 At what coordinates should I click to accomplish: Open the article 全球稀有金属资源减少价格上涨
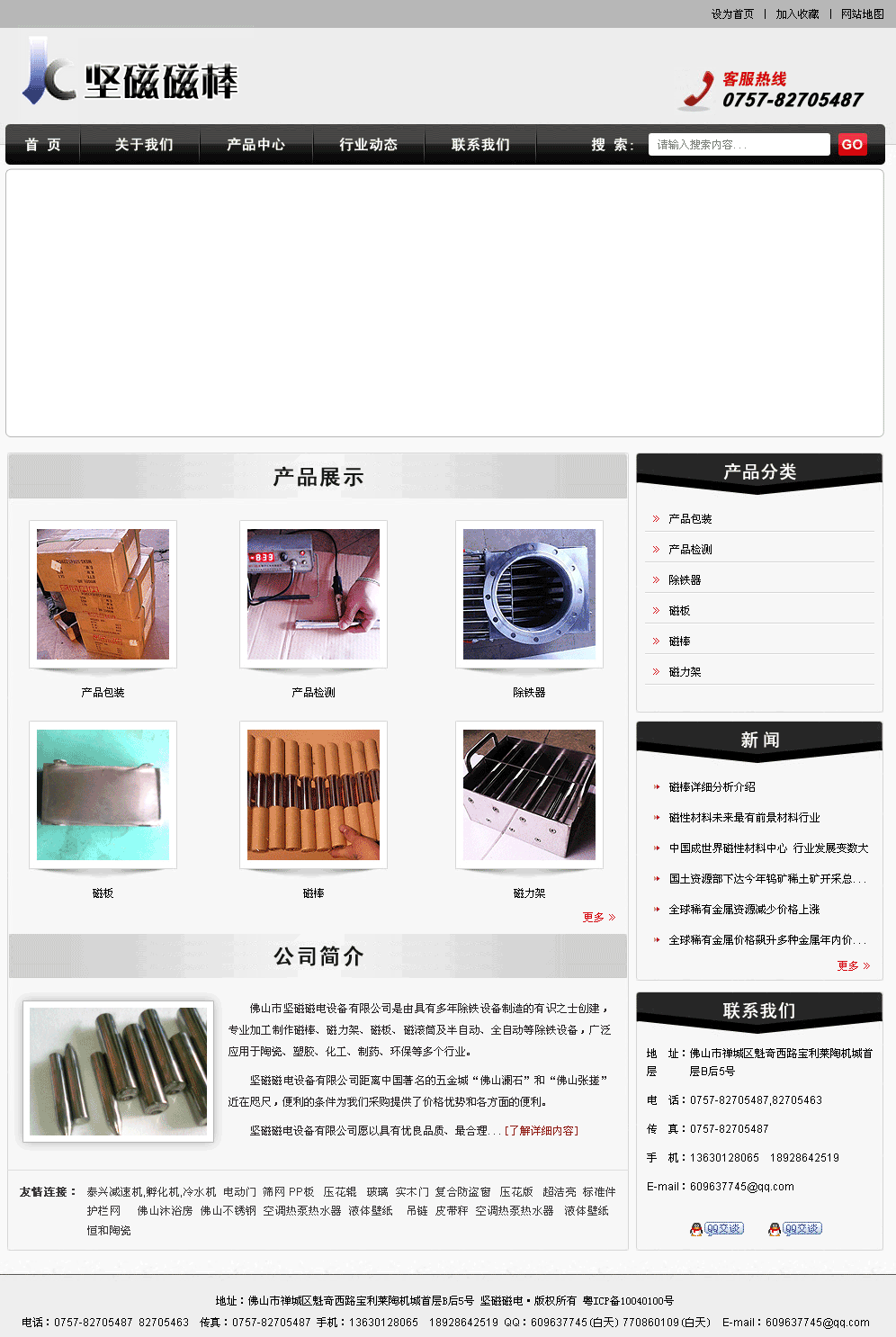coord(744,910)
